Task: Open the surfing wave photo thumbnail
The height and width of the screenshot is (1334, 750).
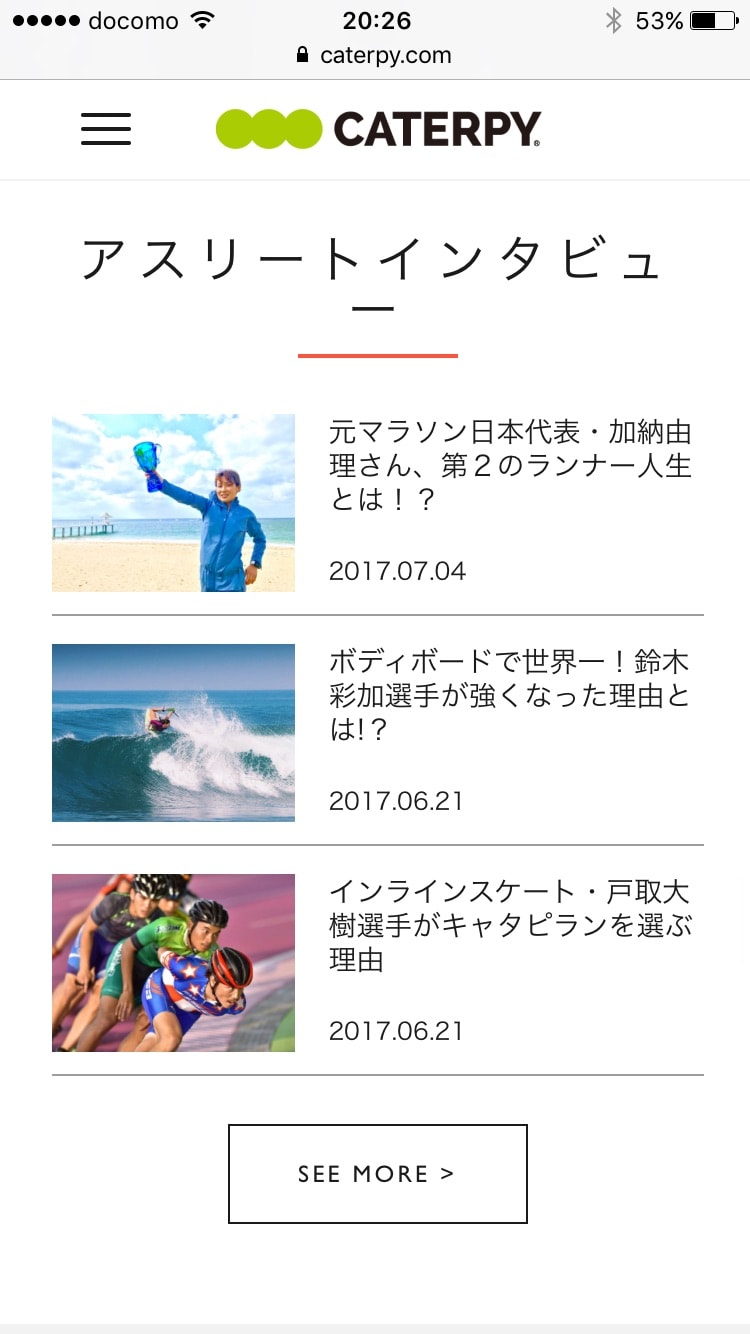Action: pyautogui.click(x=173, y=733)
